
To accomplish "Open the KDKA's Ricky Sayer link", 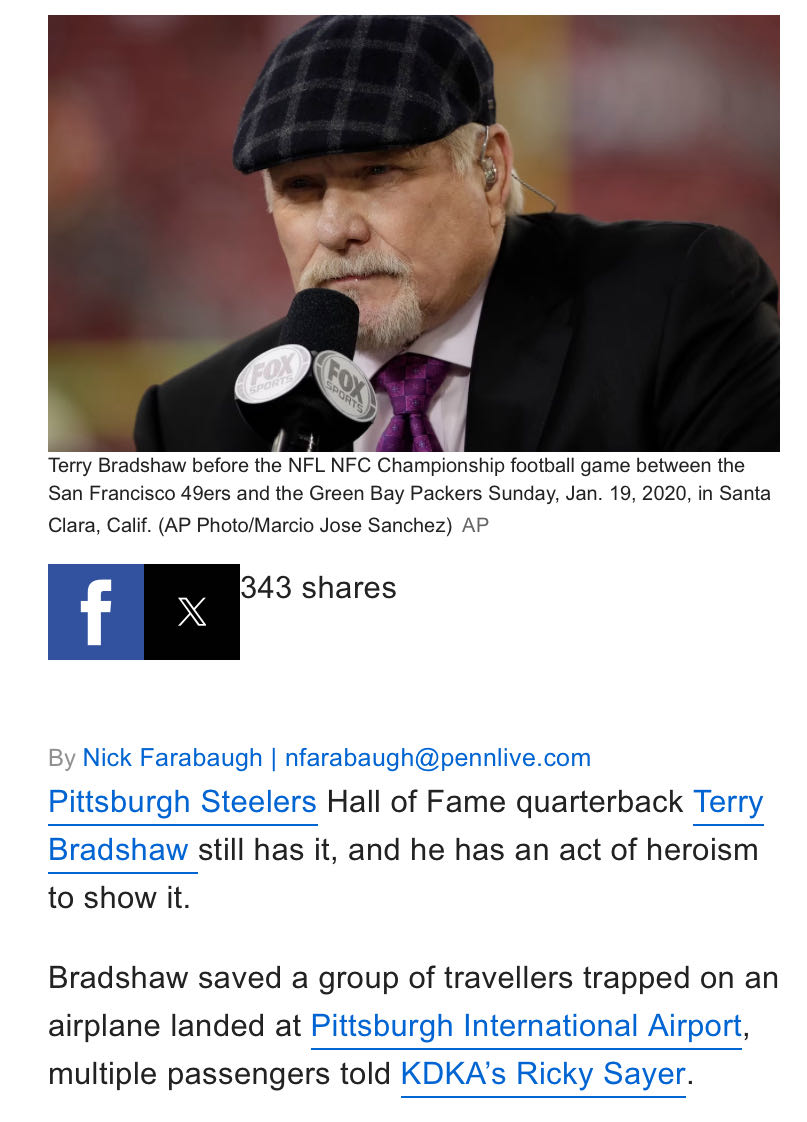I will (543, 1074).
